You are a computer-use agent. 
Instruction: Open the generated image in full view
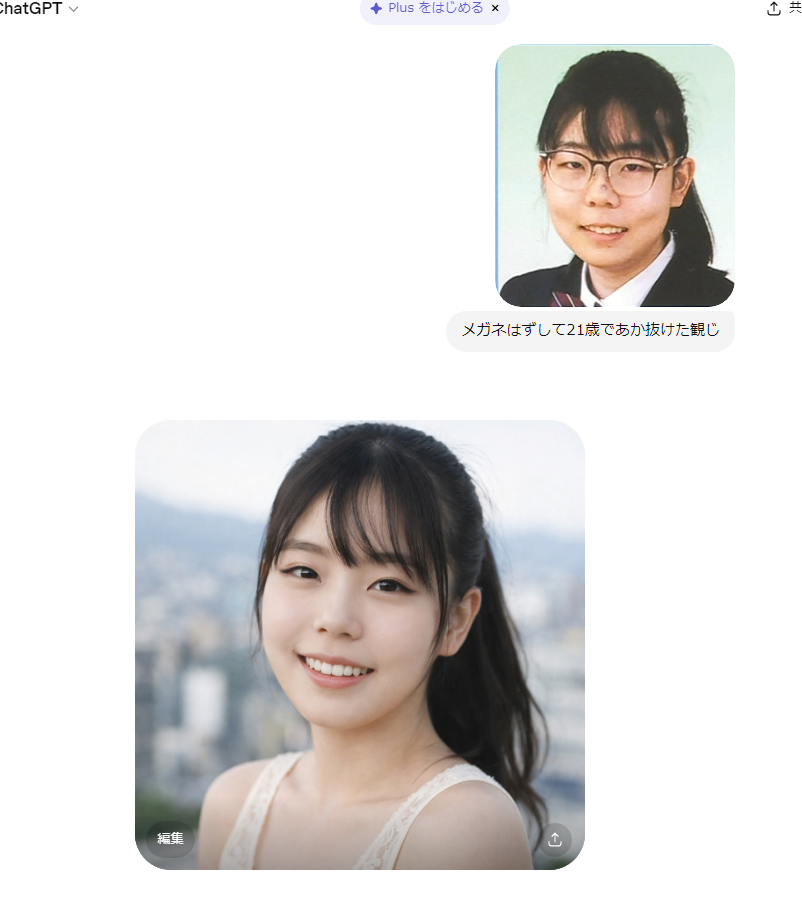[x=360, y=620]
